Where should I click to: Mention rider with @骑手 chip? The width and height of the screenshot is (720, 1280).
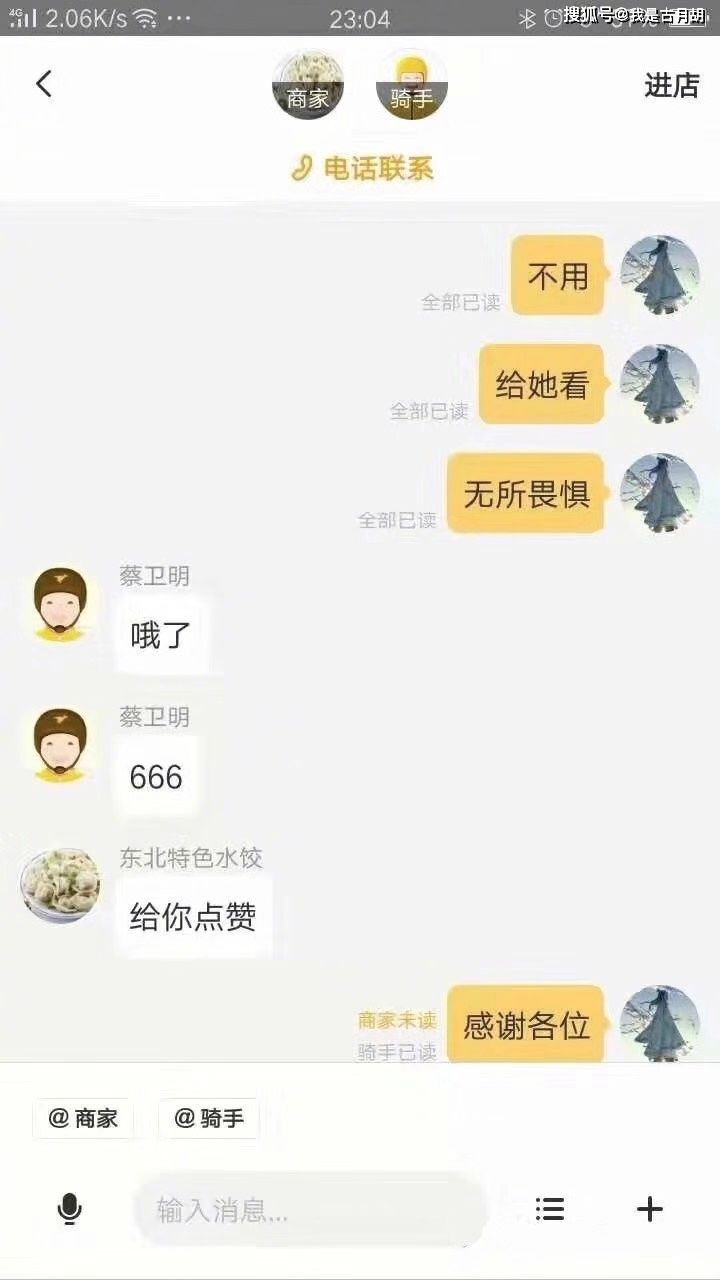(x=209, y=1118)
